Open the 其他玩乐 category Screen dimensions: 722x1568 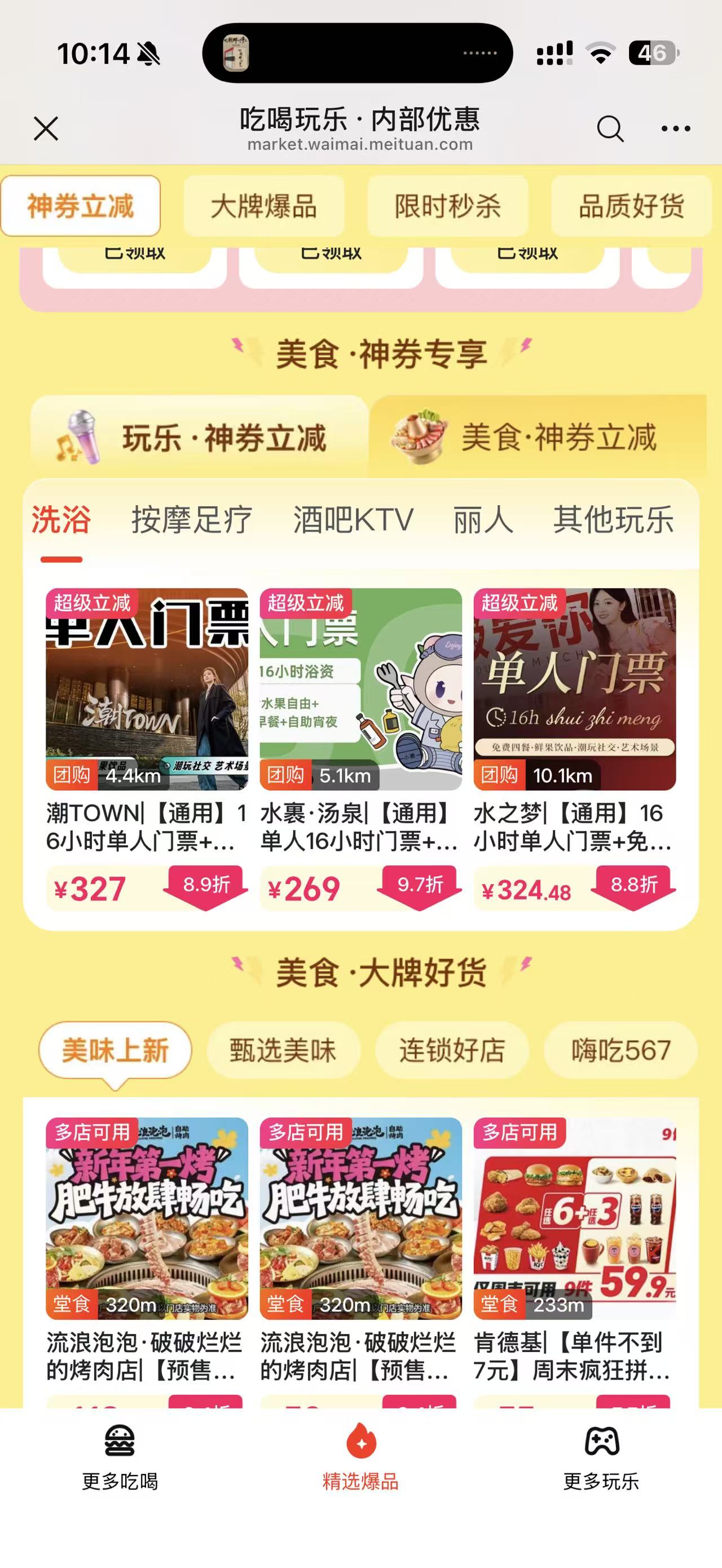tap(613, 520)
